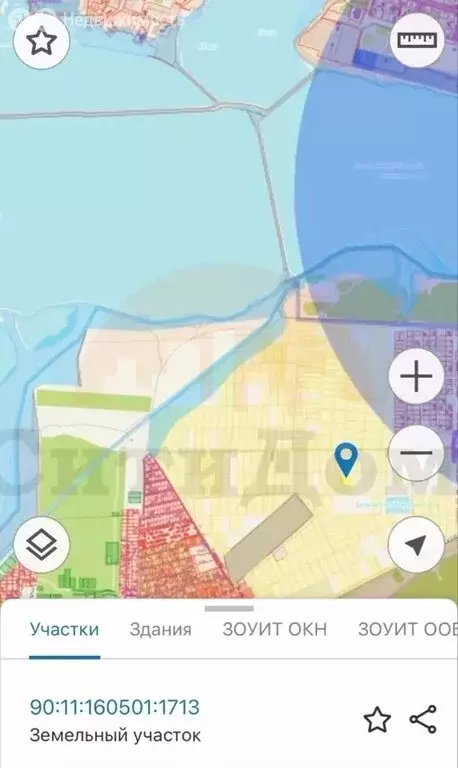Tap the blue location pin on map
The image size is (458, 768).
click(346, 459)
